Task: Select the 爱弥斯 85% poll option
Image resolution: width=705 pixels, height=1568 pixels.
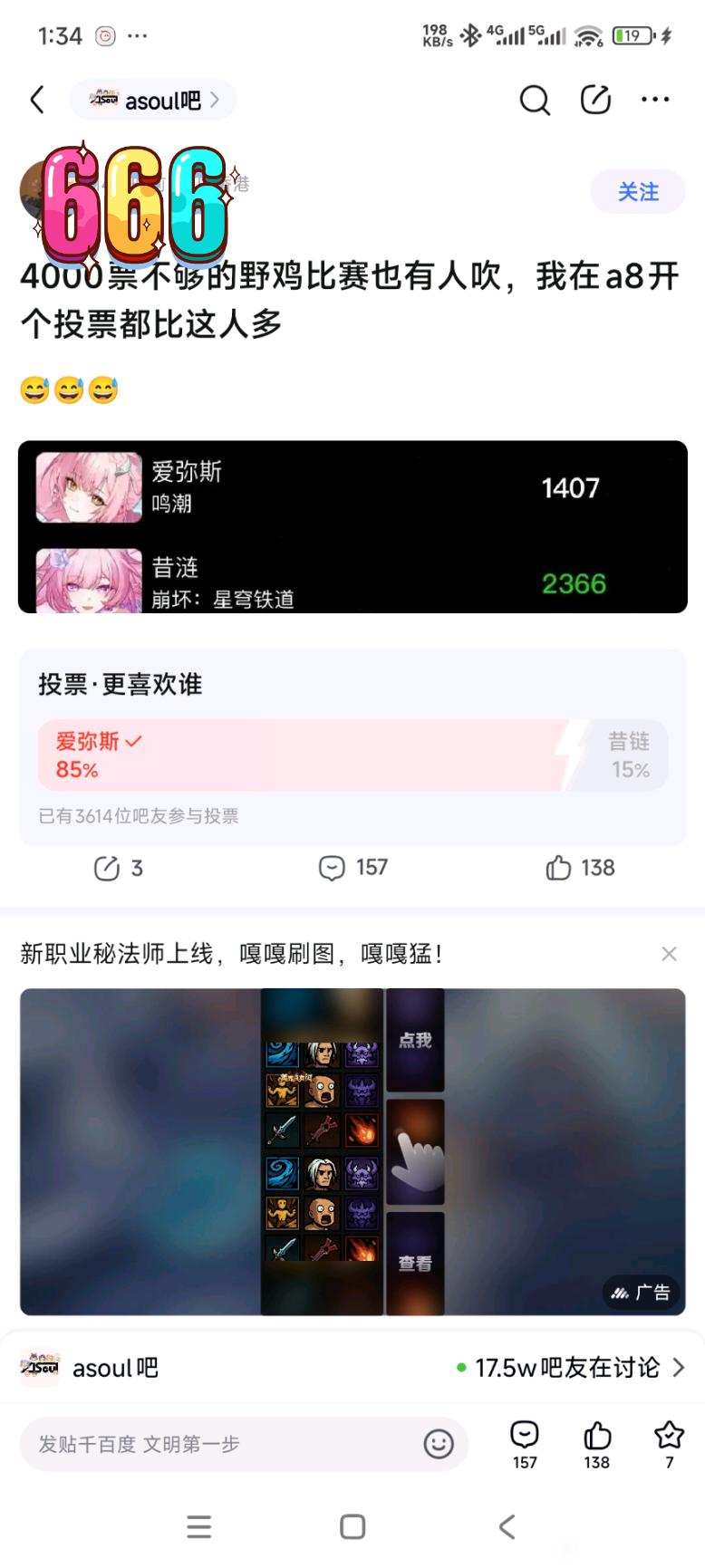Action: coord(299,755)
